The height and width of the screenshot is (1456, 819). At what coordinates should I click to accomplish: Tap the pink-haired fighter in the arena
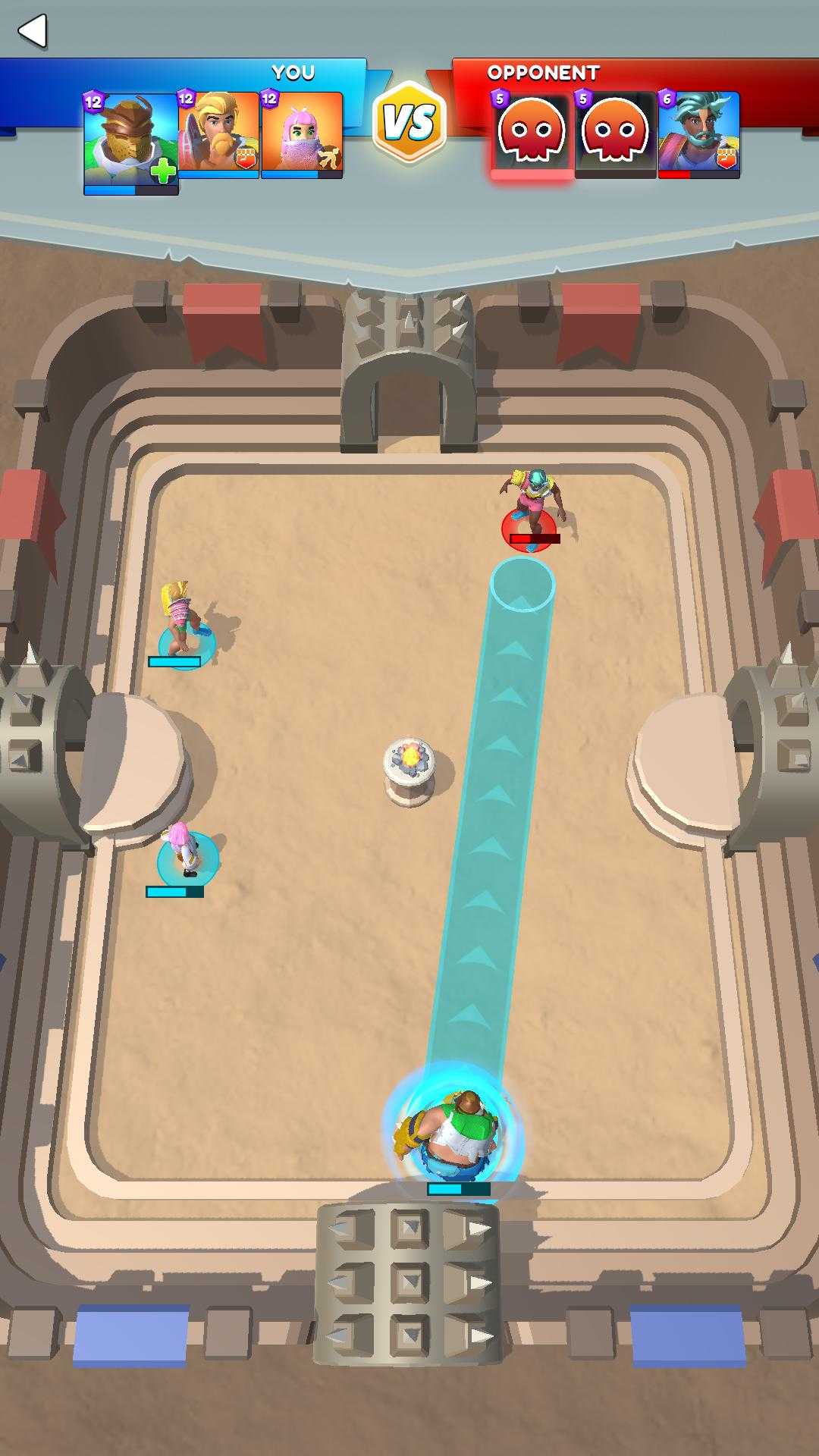pyautogui.click(x=184, y=849)
